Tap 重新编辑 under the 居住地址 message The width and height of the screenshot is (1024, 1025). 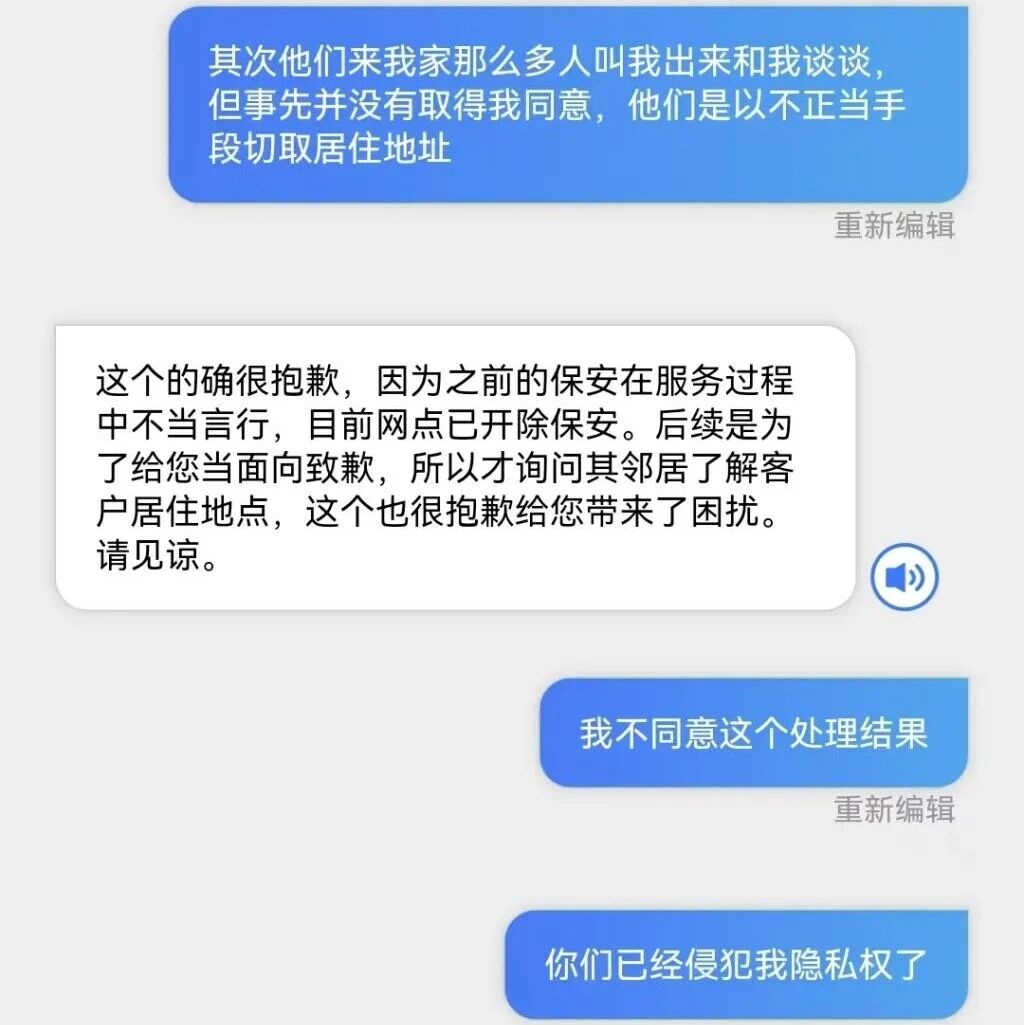tap(894, 226)
